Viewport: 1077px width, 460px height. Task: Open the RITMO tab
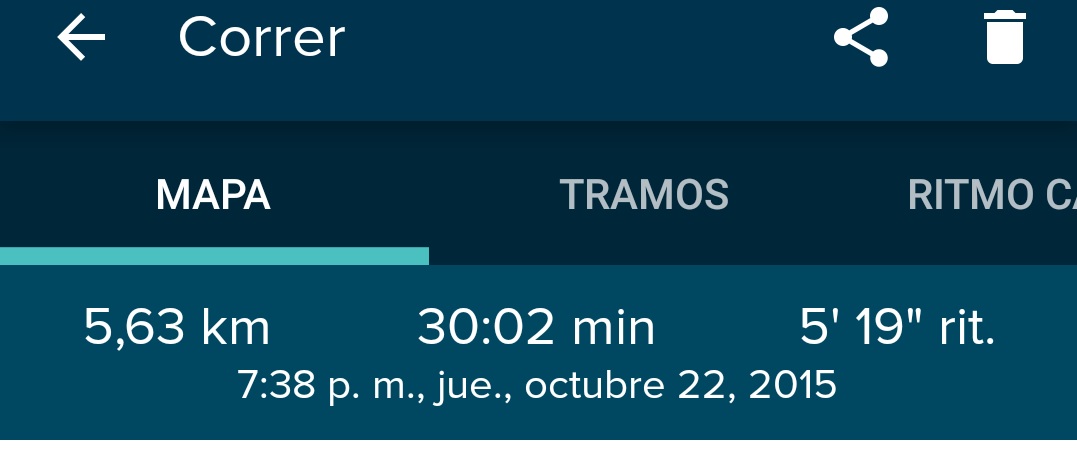point(990,195)
